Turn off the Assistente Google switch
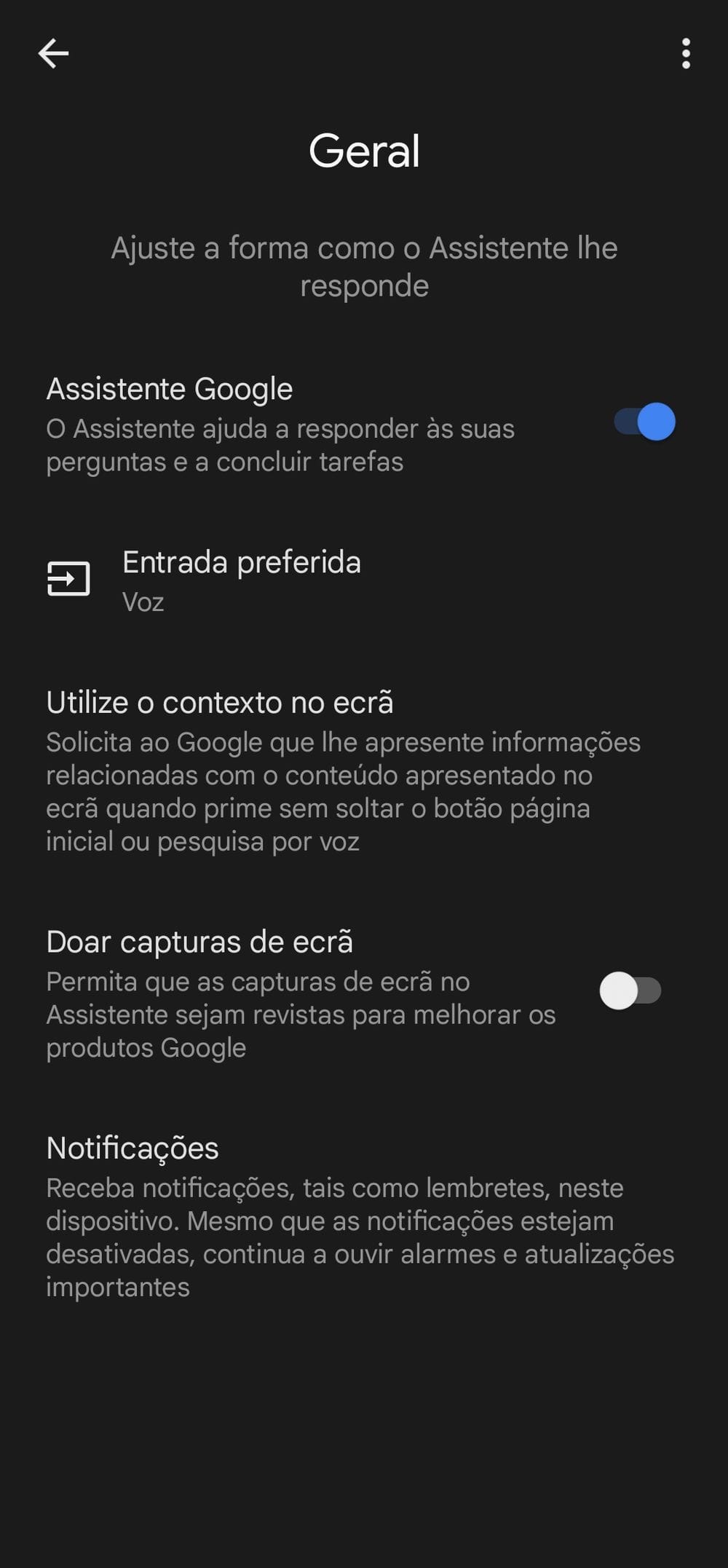This screenshot has width=728, height=1568. 644,422
